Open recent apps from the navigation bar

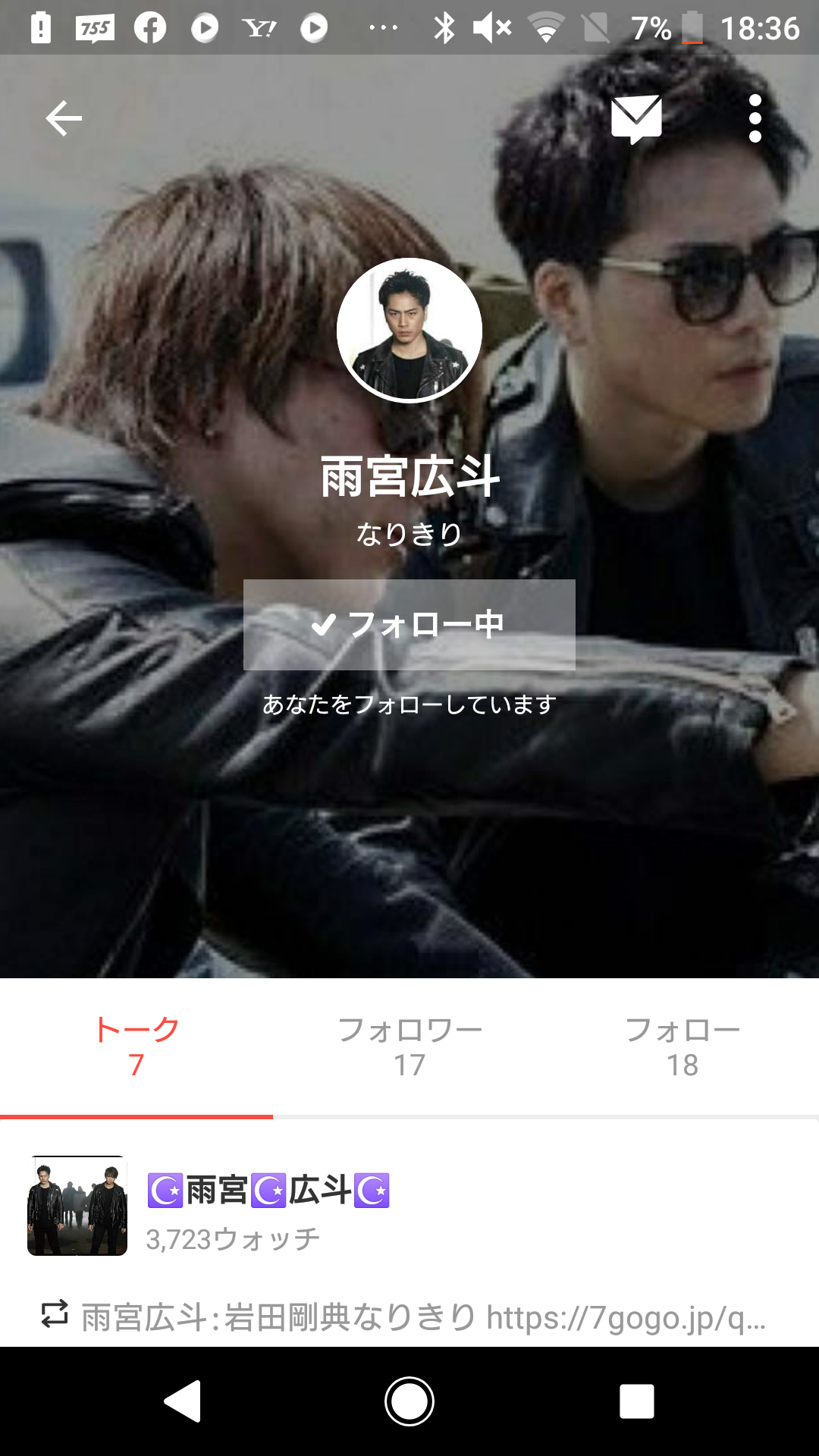coord(637,1401)
